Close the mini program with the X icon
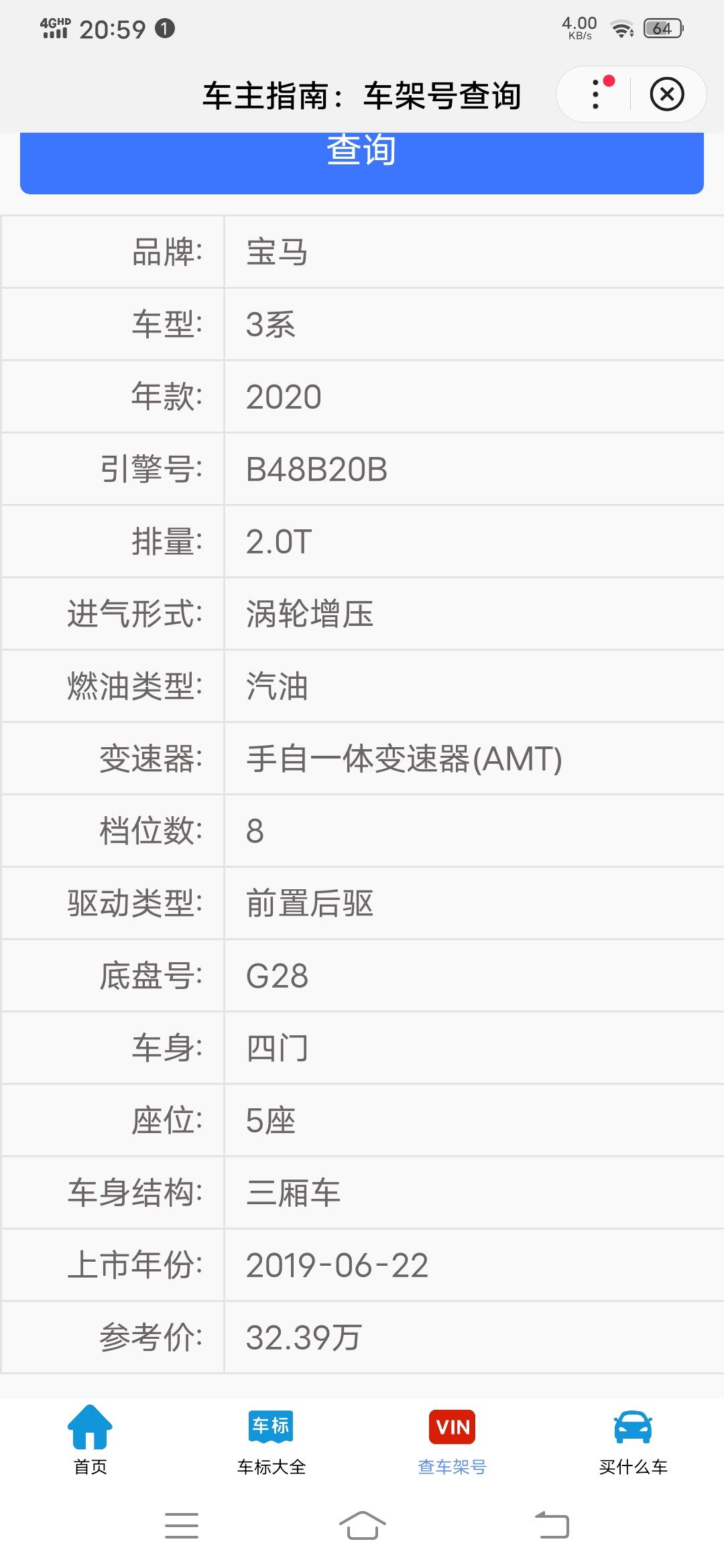Viewport: 724px width, 1568px height. tap(667, 94)
